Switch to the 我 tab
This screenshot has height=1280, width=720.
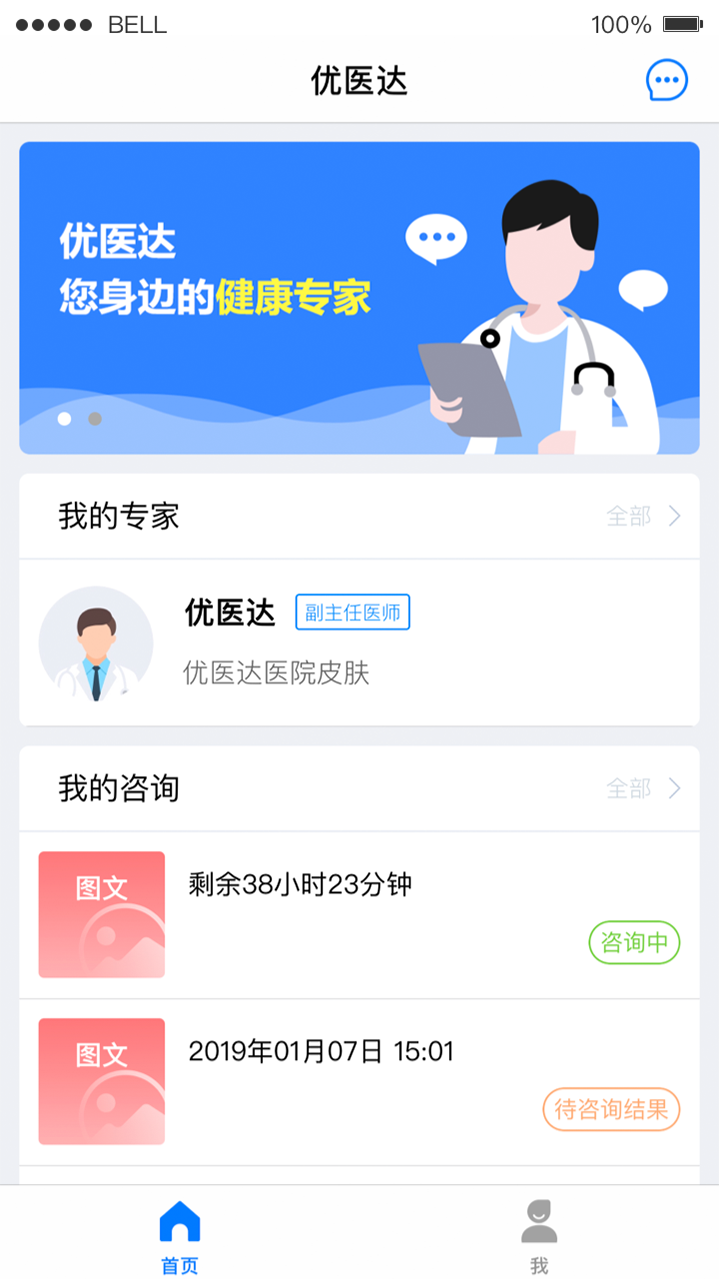pos(539,1234)
